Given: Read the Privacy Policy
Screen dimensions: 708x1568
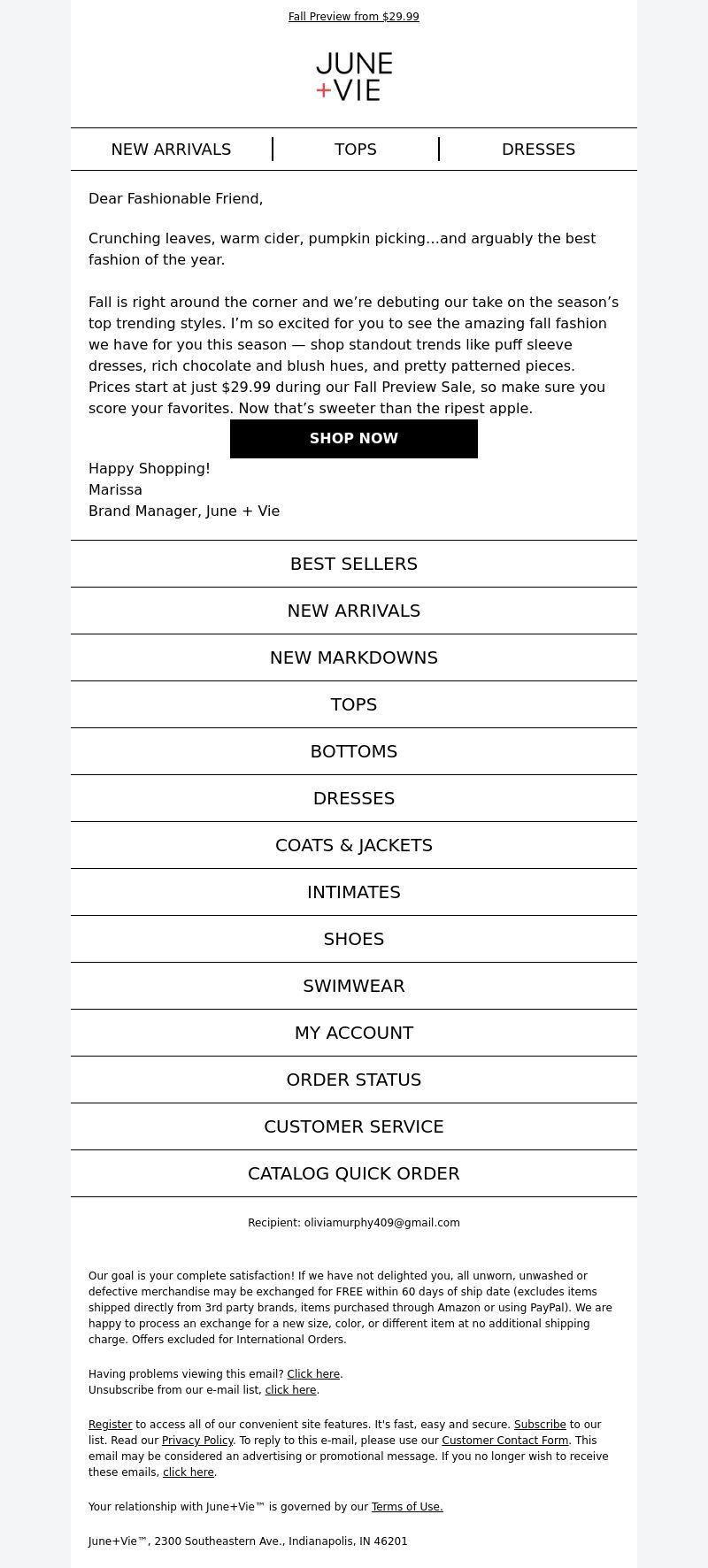Looking at the screenshot, I should click(197, 1441).
